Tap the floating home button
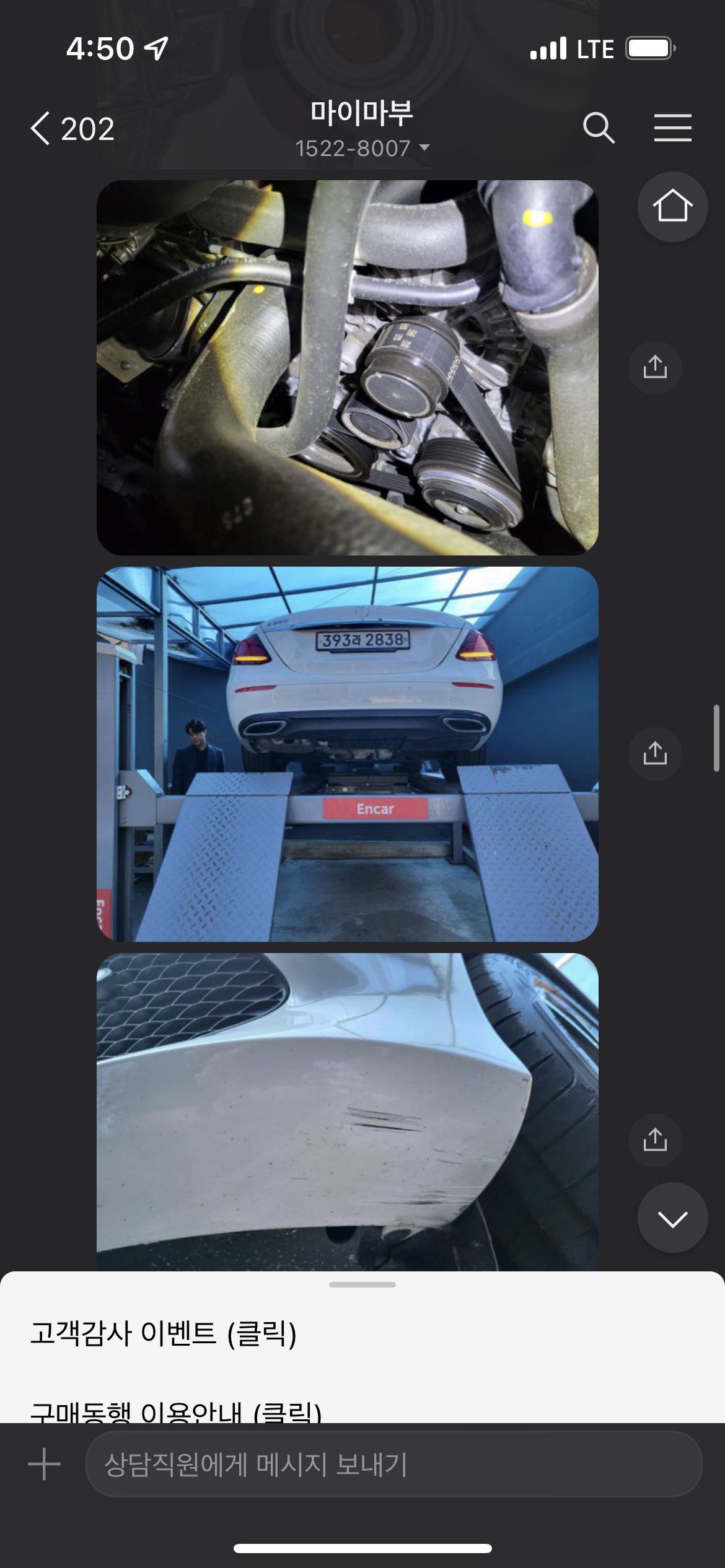 672,207
